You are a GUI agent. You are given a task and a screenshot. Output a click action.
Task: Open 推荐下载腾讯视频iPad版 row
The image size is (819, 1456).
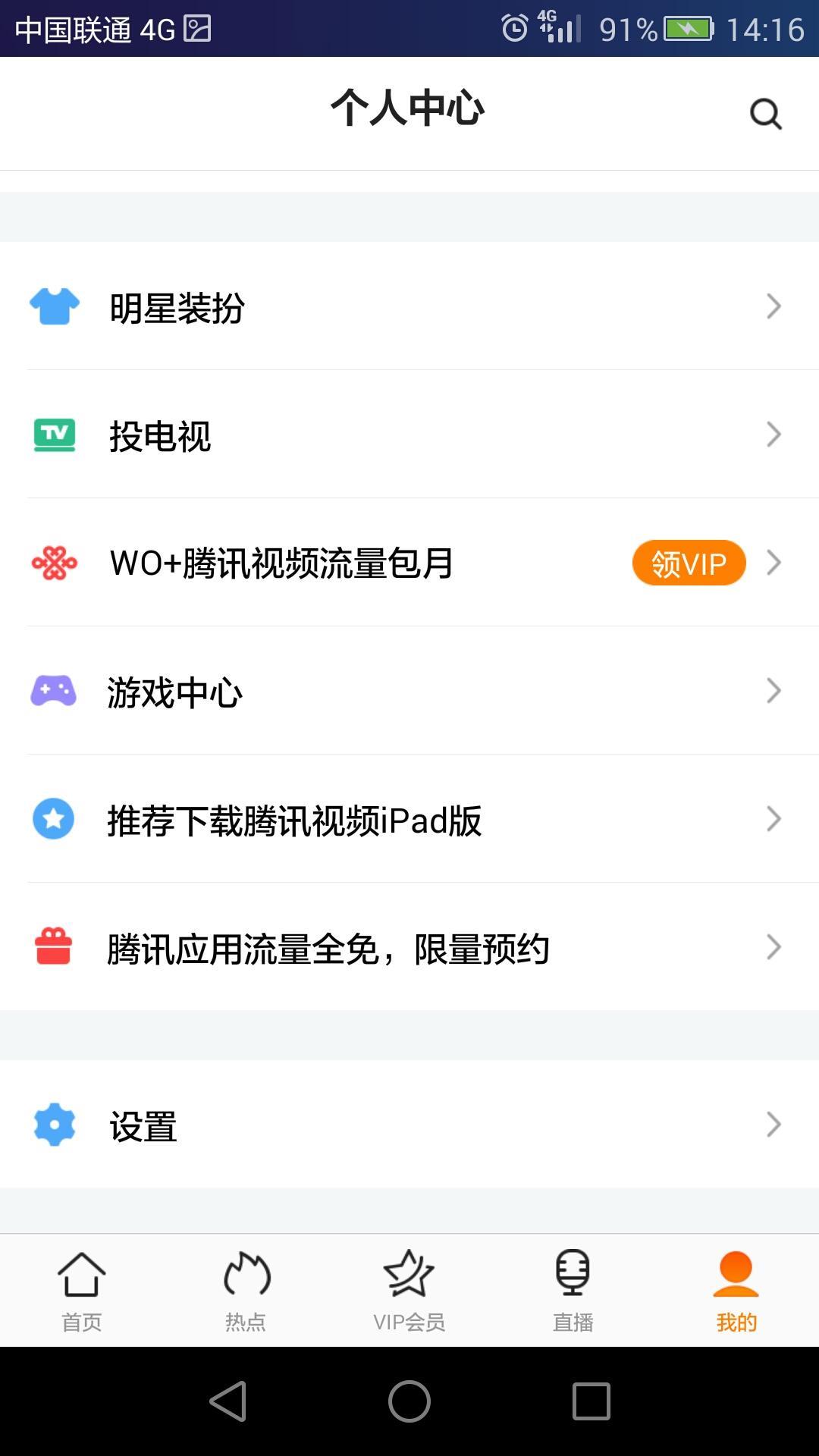pos(409,820)
